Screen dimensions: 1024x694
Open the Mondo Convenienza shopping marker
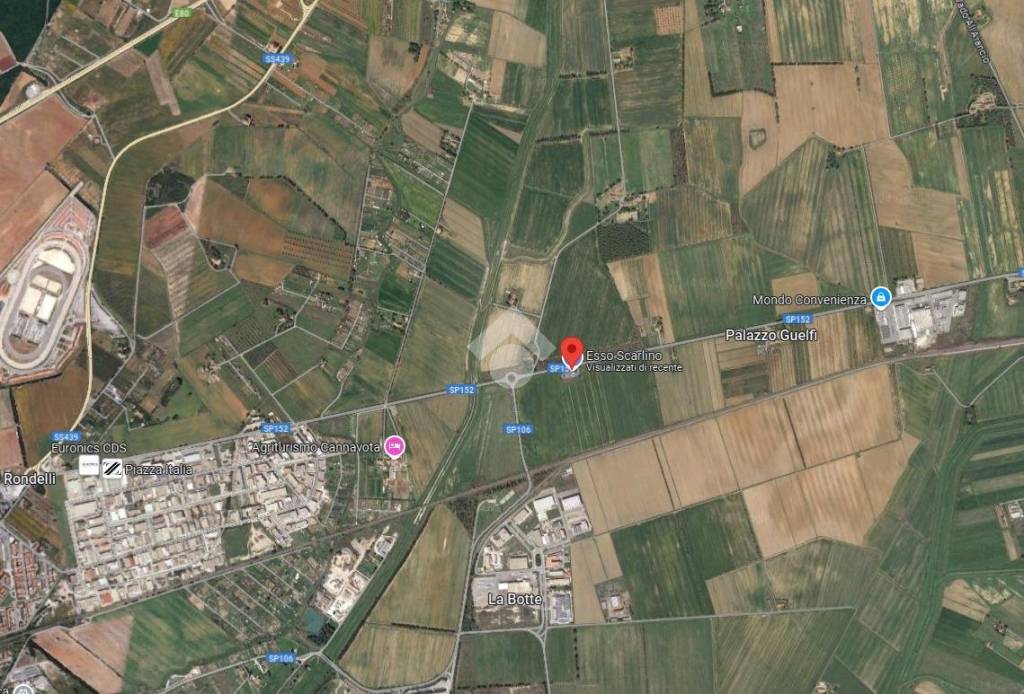point(880,297)
